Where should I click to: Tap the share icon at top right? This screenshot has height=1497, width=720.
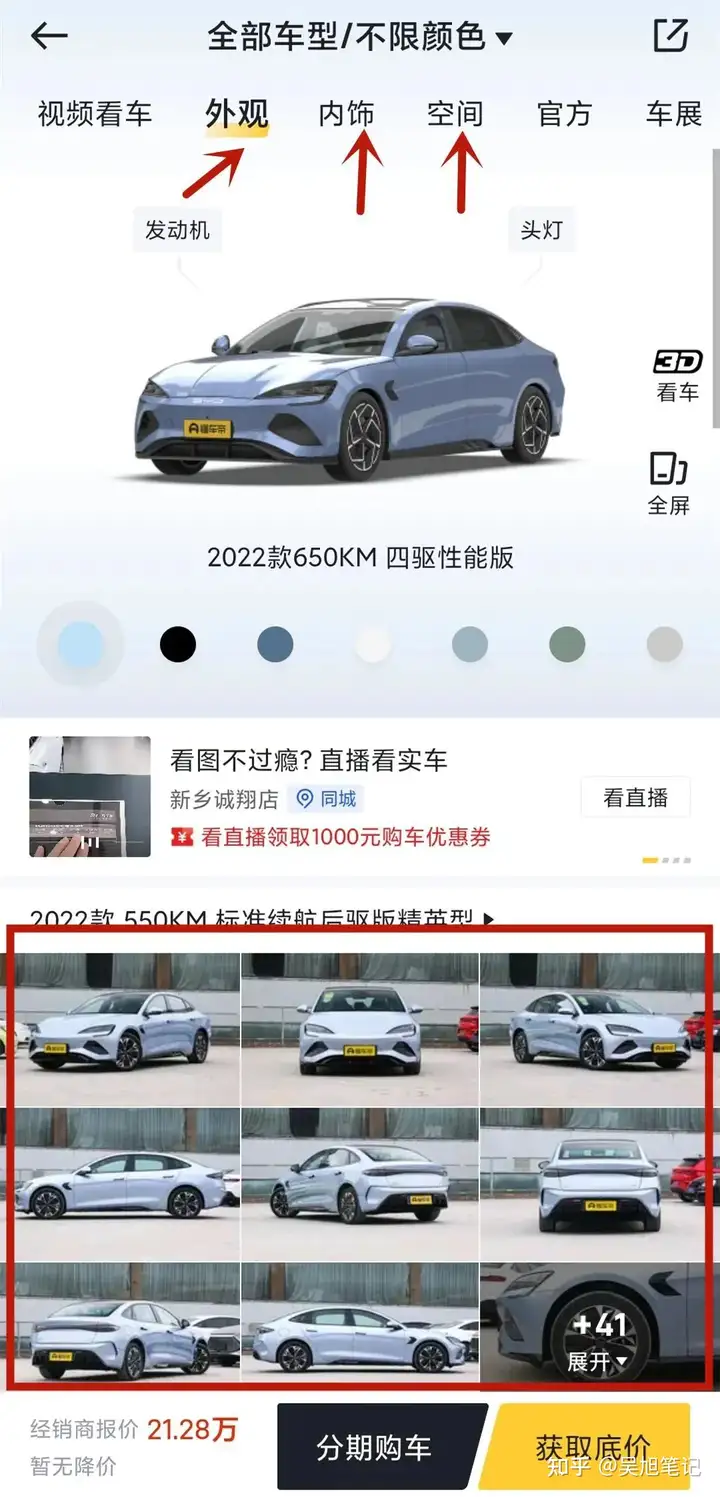click(x=671, y=35)
